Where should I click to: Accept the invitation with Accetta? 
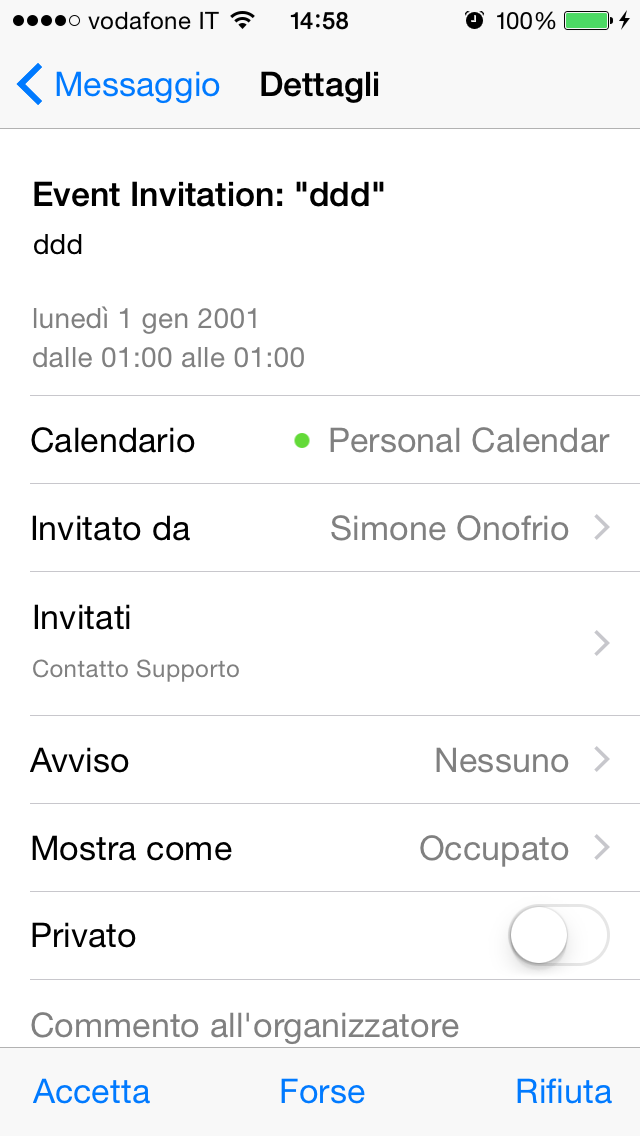pyautogui.click(x=92, y=1091)
